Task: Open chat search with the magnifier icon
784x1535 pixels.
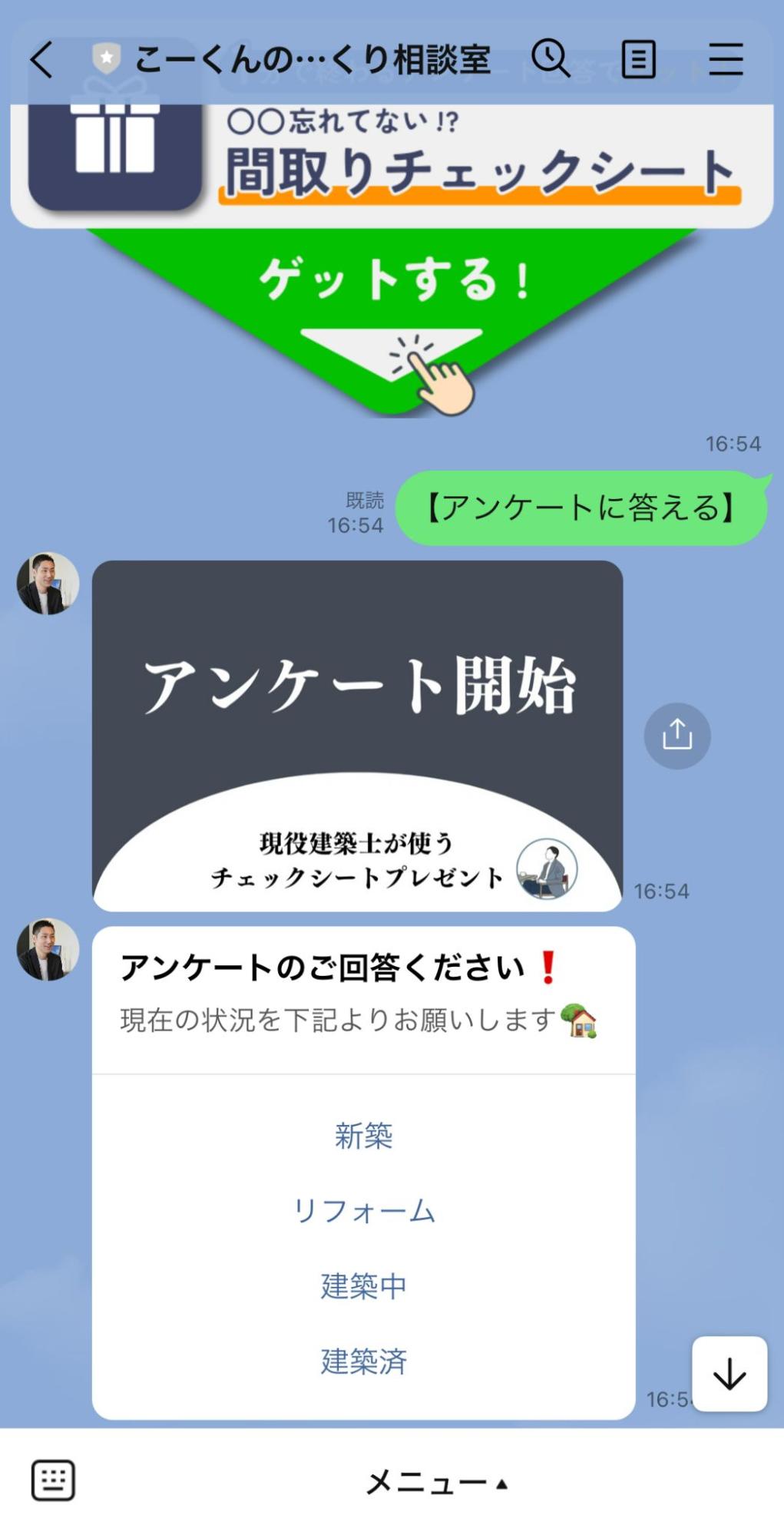Action: pos(551,58)
